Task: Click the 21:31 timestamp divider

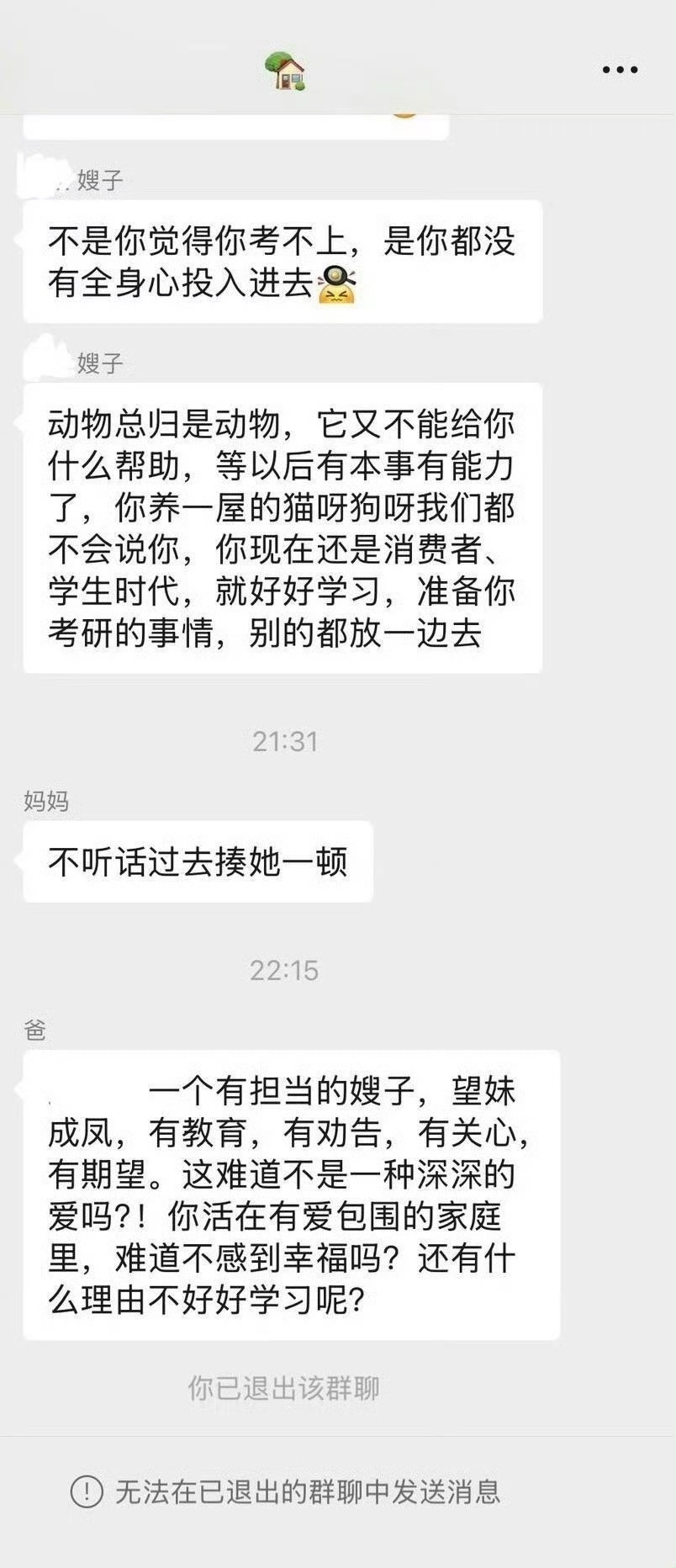Action: [x=283, y=741]
